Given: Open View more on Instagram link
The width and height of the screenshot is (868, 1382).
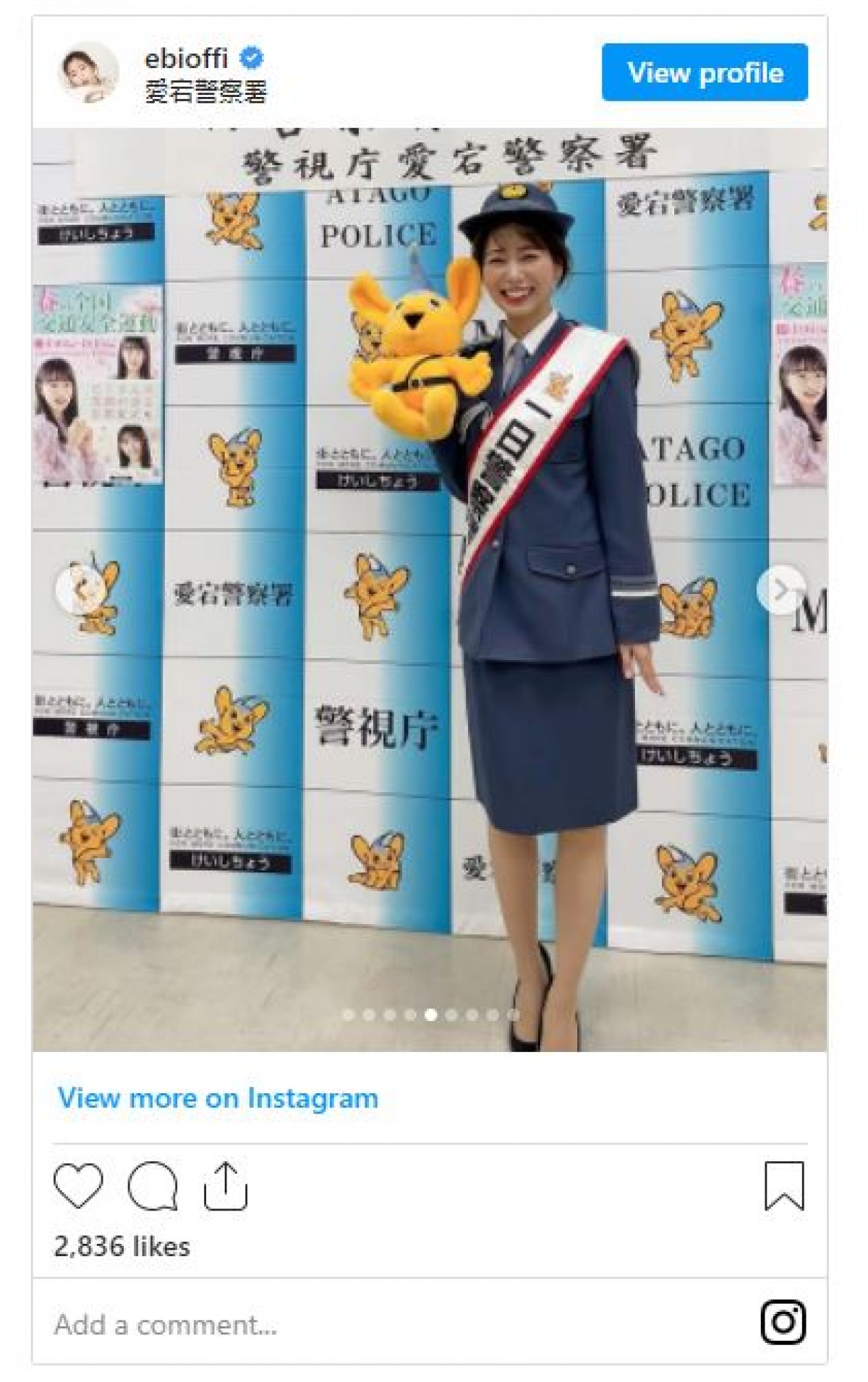Looking at the screenshot, I should tap(218, 1098).
